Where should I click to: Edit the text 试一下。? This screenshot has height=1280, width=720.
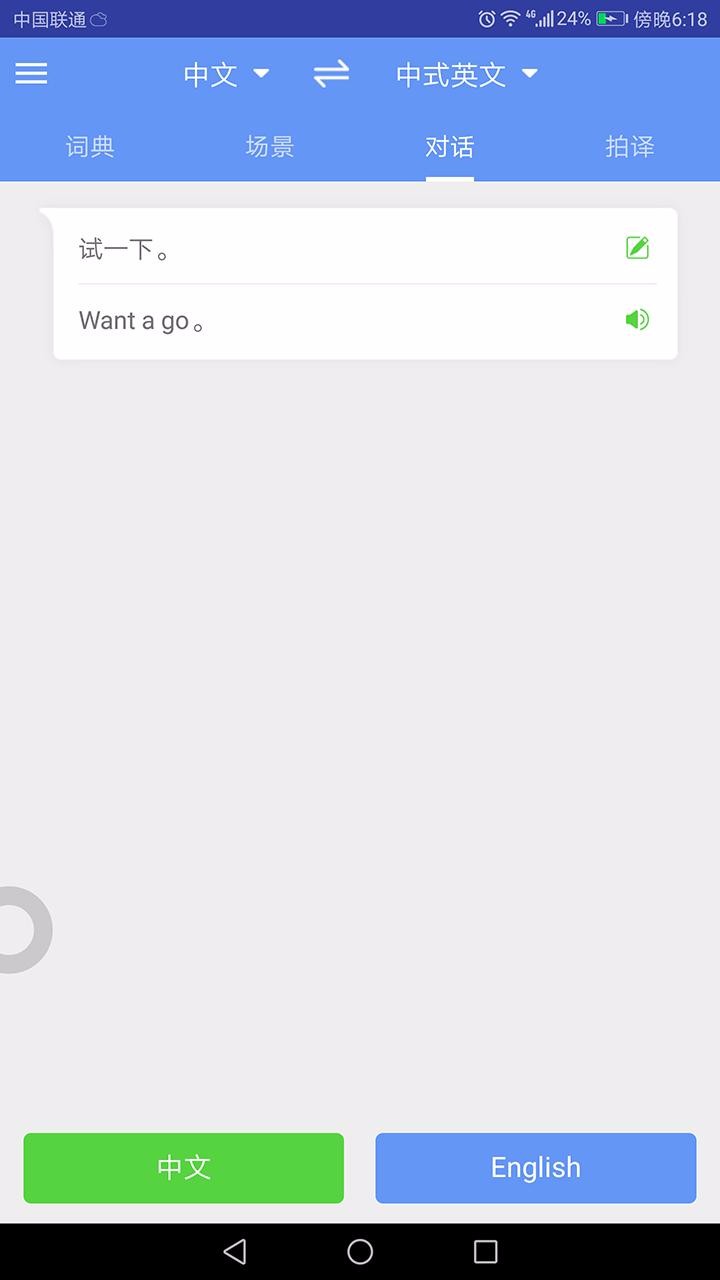point(637,248)
